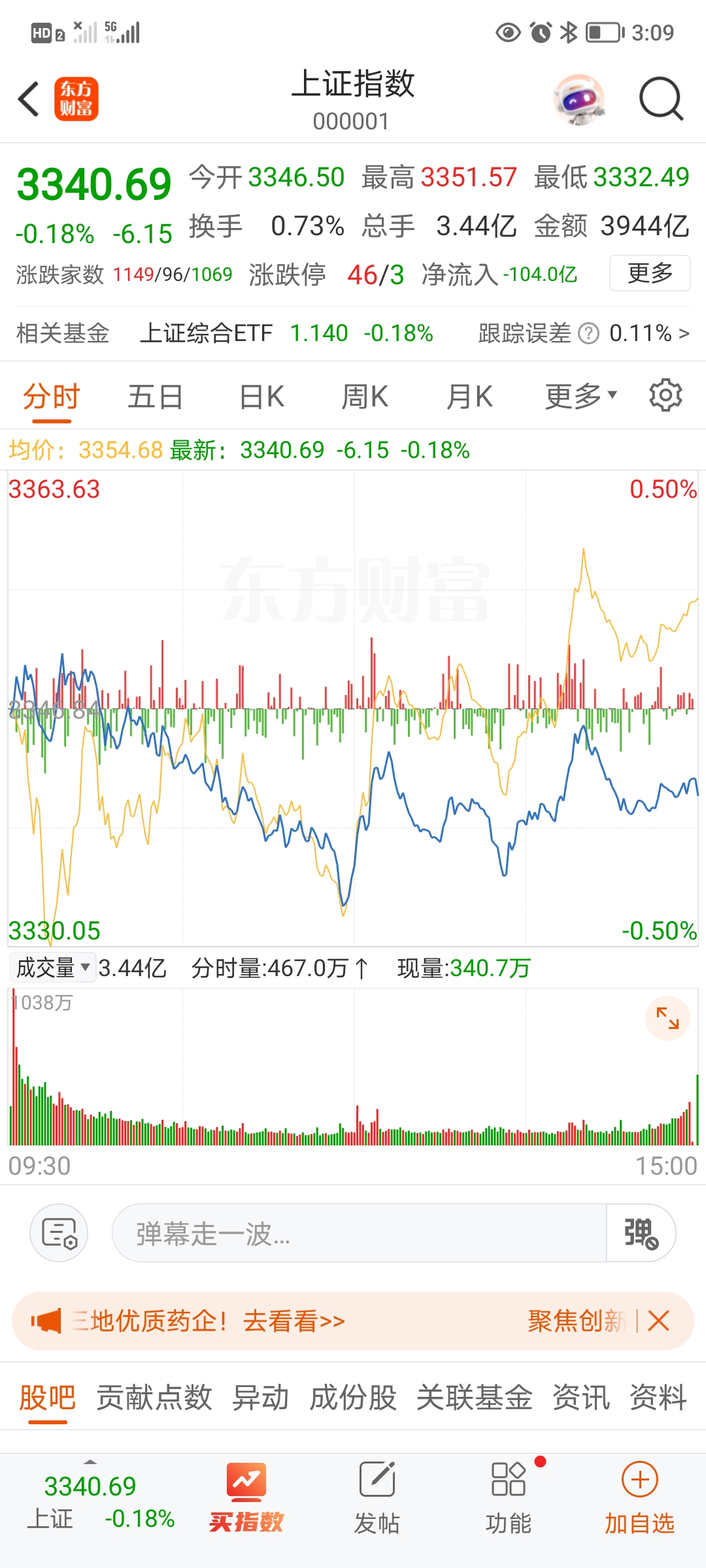
Task: Expand the 更多 chart period dropdown
Action: (580, 396)
